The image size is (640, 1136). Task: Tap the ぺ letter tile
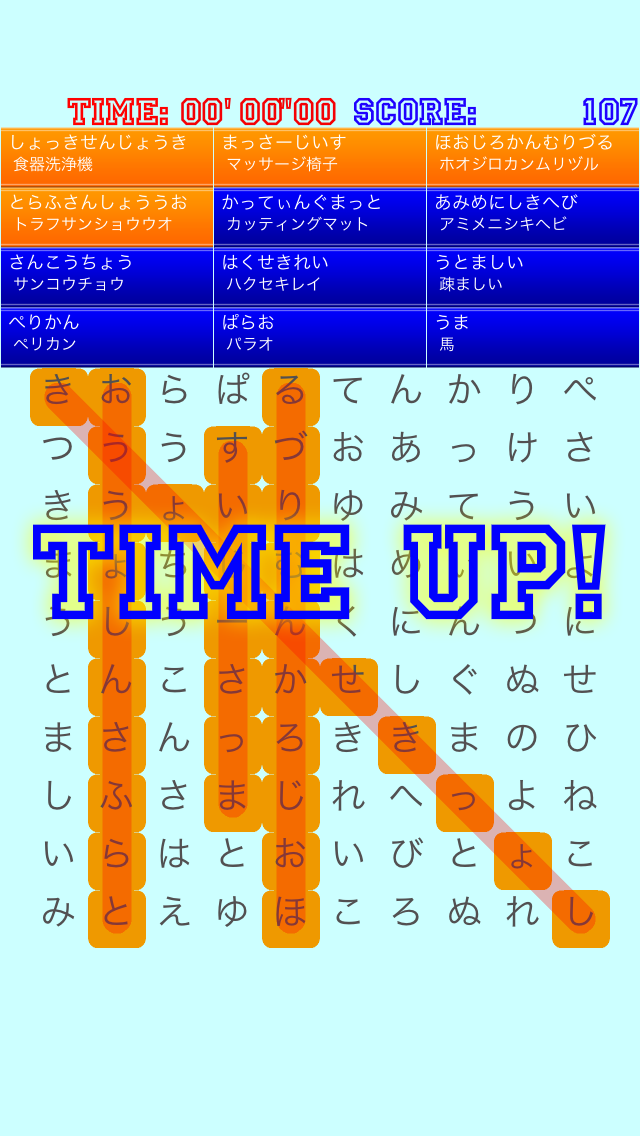coord(580,390)
